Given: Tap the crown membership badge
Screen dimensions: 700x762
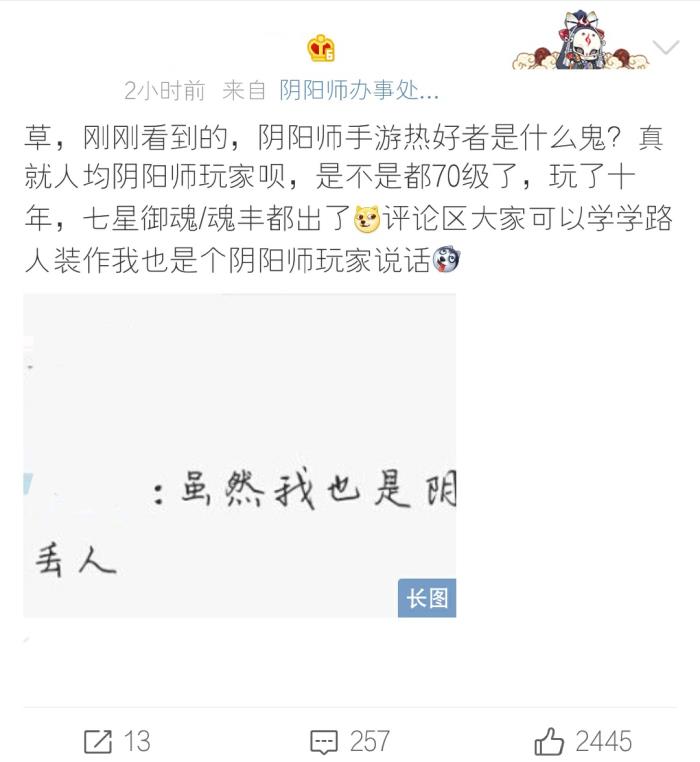Looking at the screenshot, I should (x=321, y=47).
